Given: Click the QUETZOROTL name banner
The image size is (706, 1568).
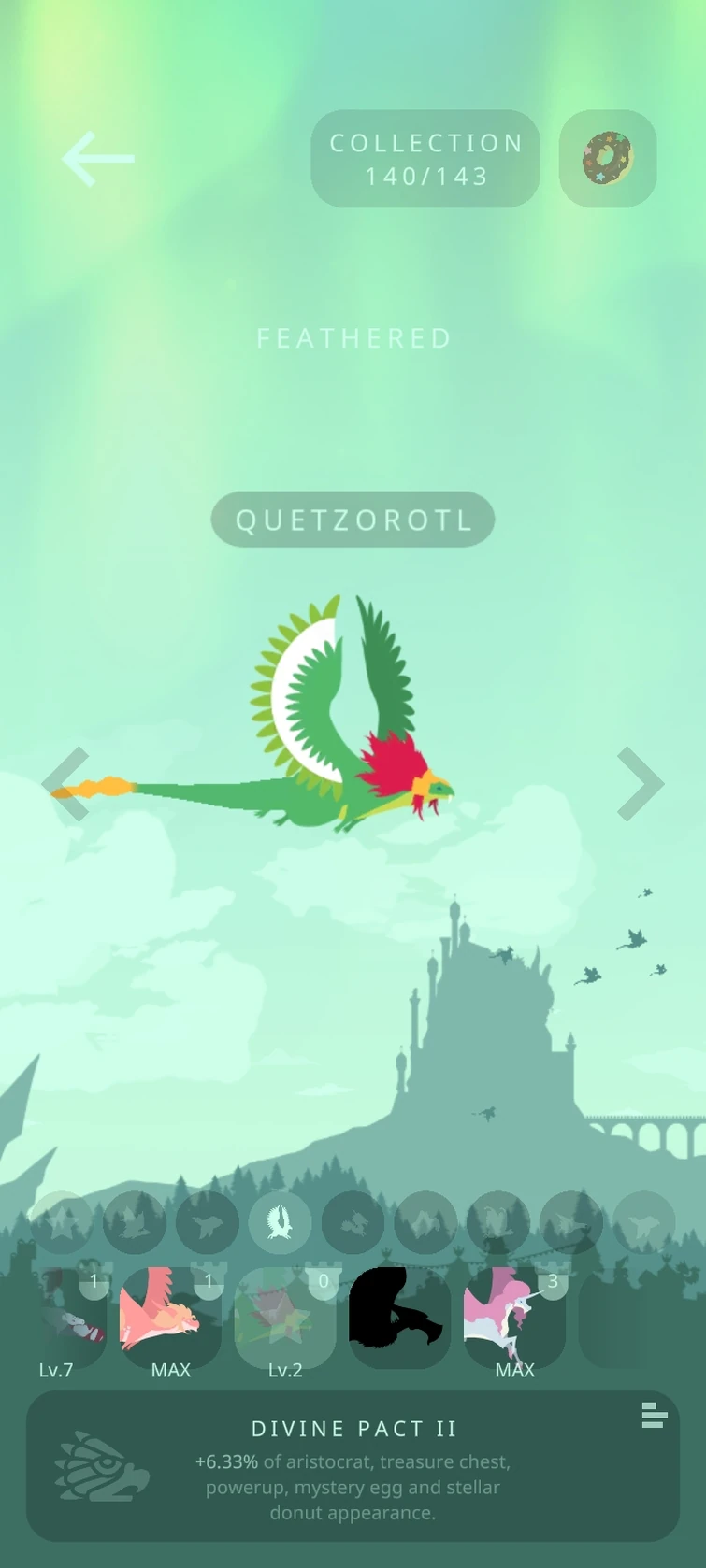Looking at the screenshot, I should (x=353, y=520).
